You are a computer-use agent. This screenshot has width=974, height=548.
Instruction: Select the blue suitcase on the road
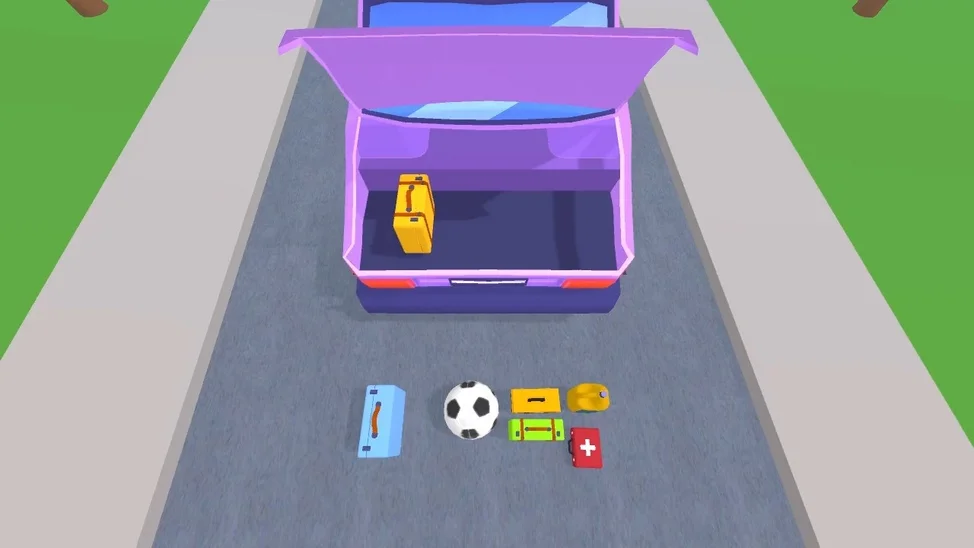coord(382,421)
